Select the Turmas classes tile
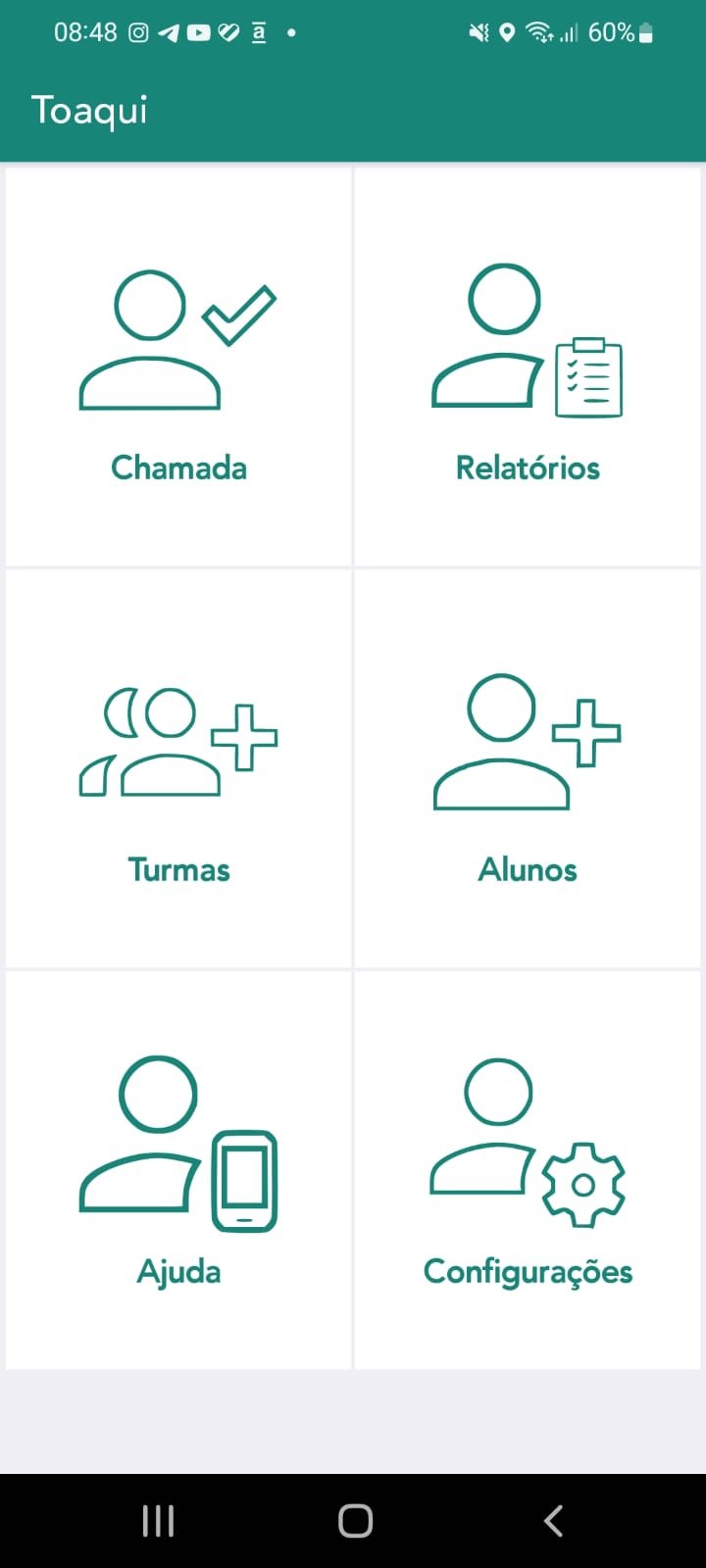The image size is (706, 1568). (x=178, y=768)
